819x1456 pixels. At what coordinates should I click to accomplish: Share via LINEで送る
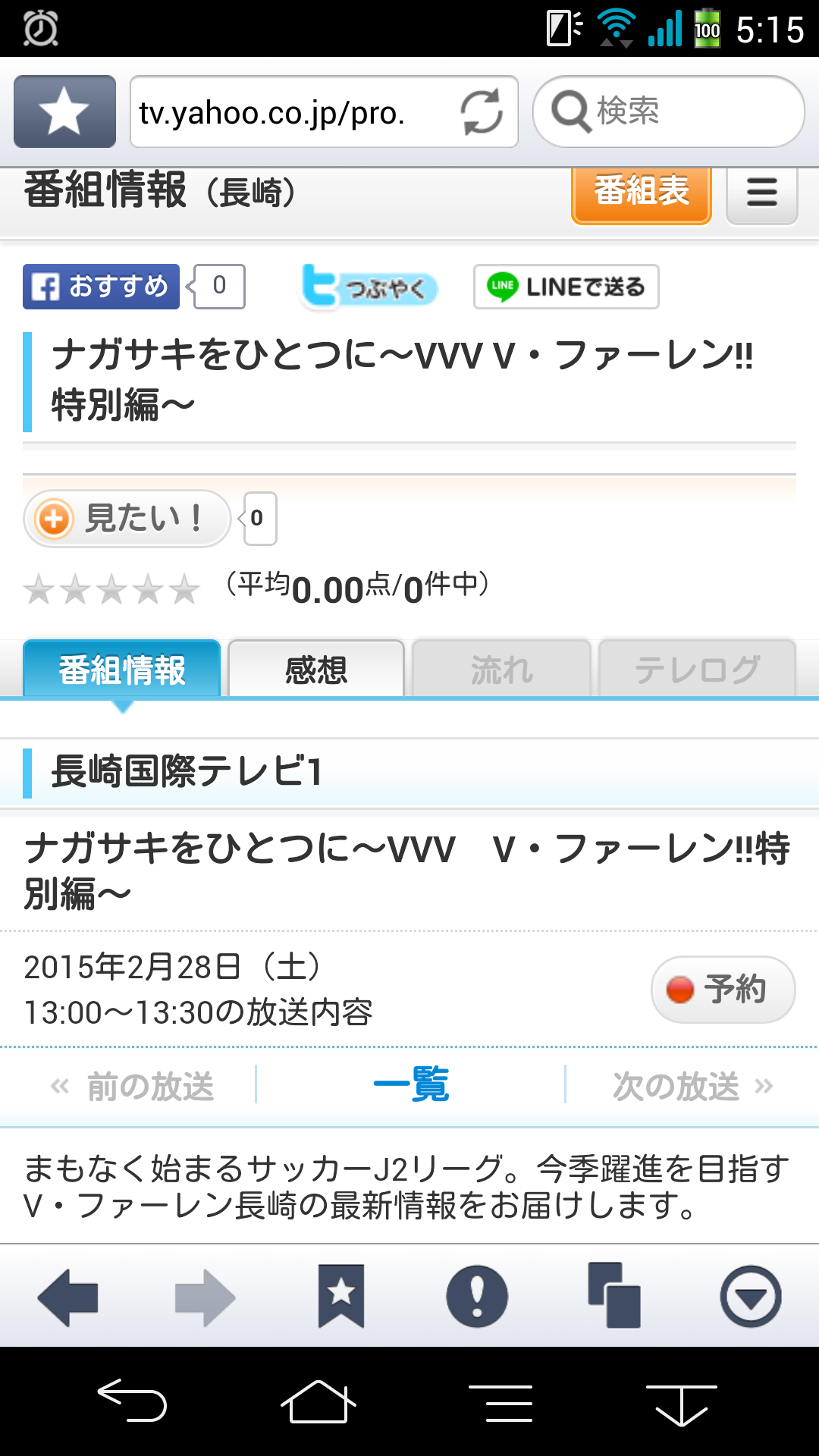[x=566, y=287]
